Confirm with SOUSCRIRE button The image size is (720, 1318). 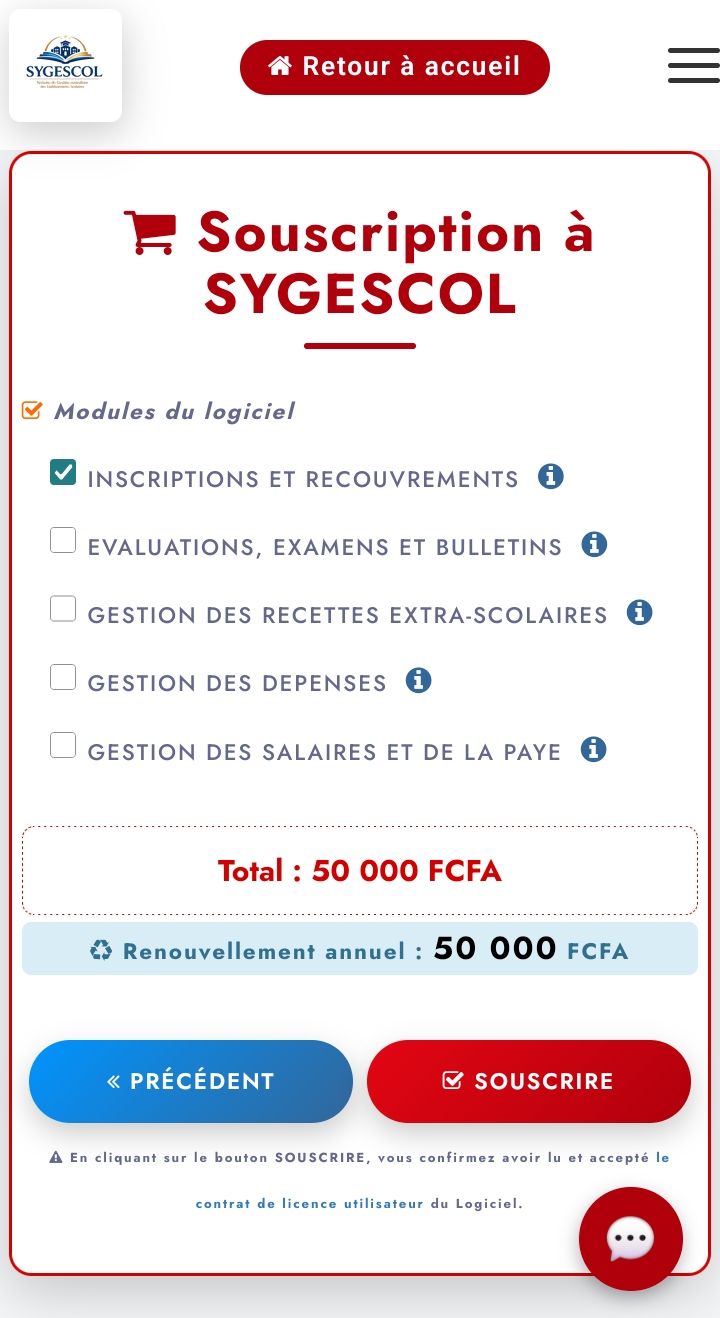(529, 1081)
